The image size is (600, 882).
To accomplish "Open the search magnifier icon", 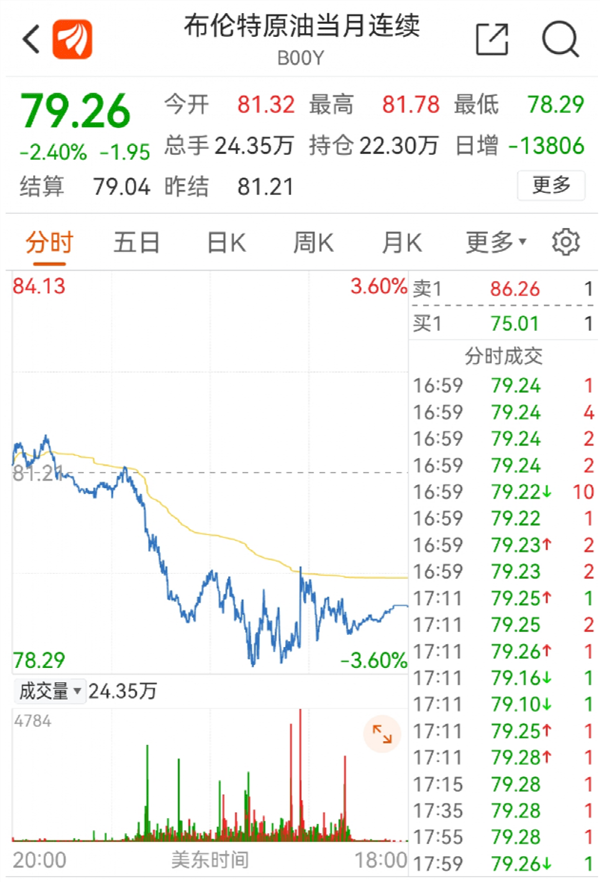I will (560, 40).
